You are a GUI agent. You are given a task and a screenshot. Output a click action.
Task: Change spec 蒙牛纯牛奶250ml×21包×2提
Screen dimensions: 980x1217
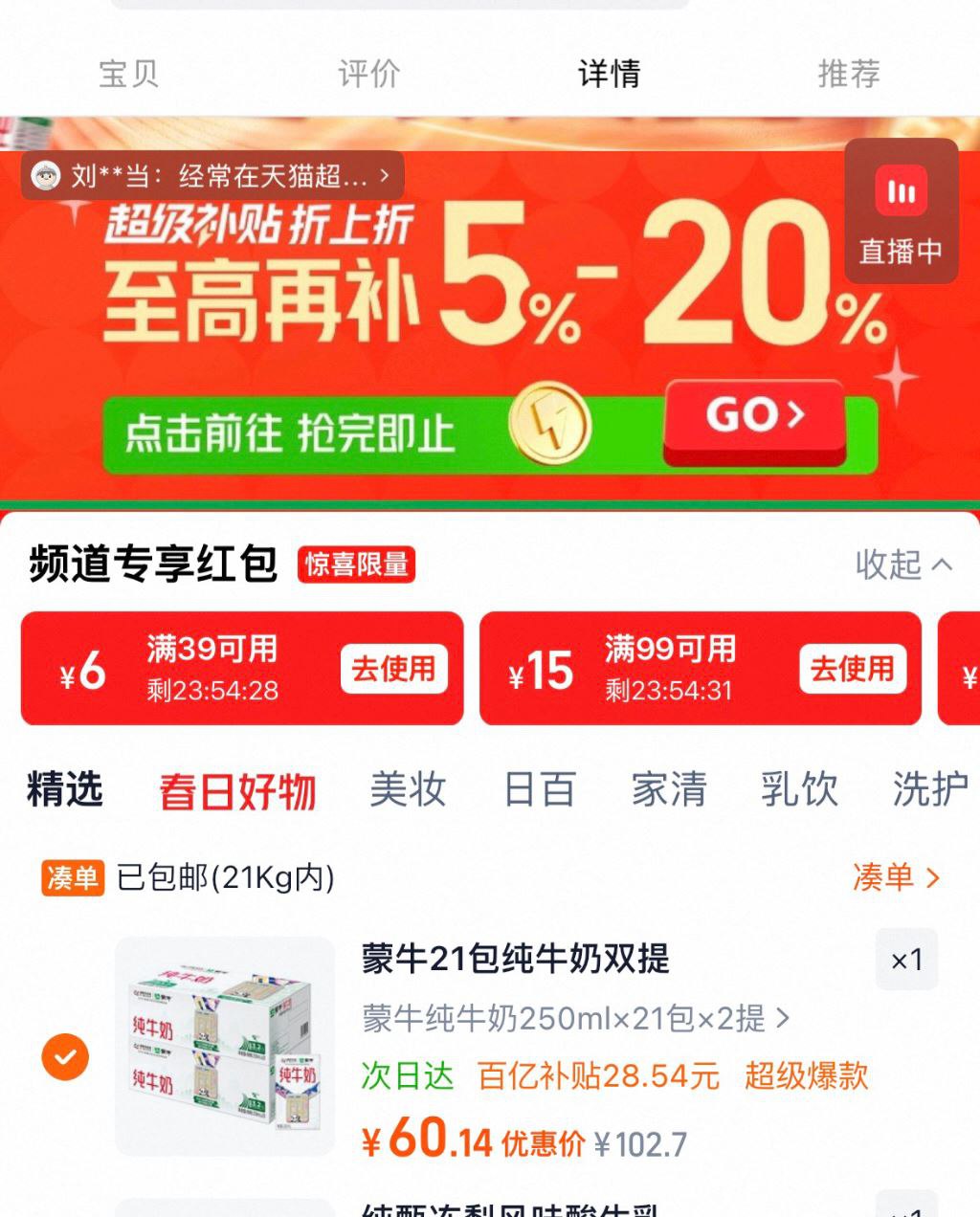click(574, 1018)
